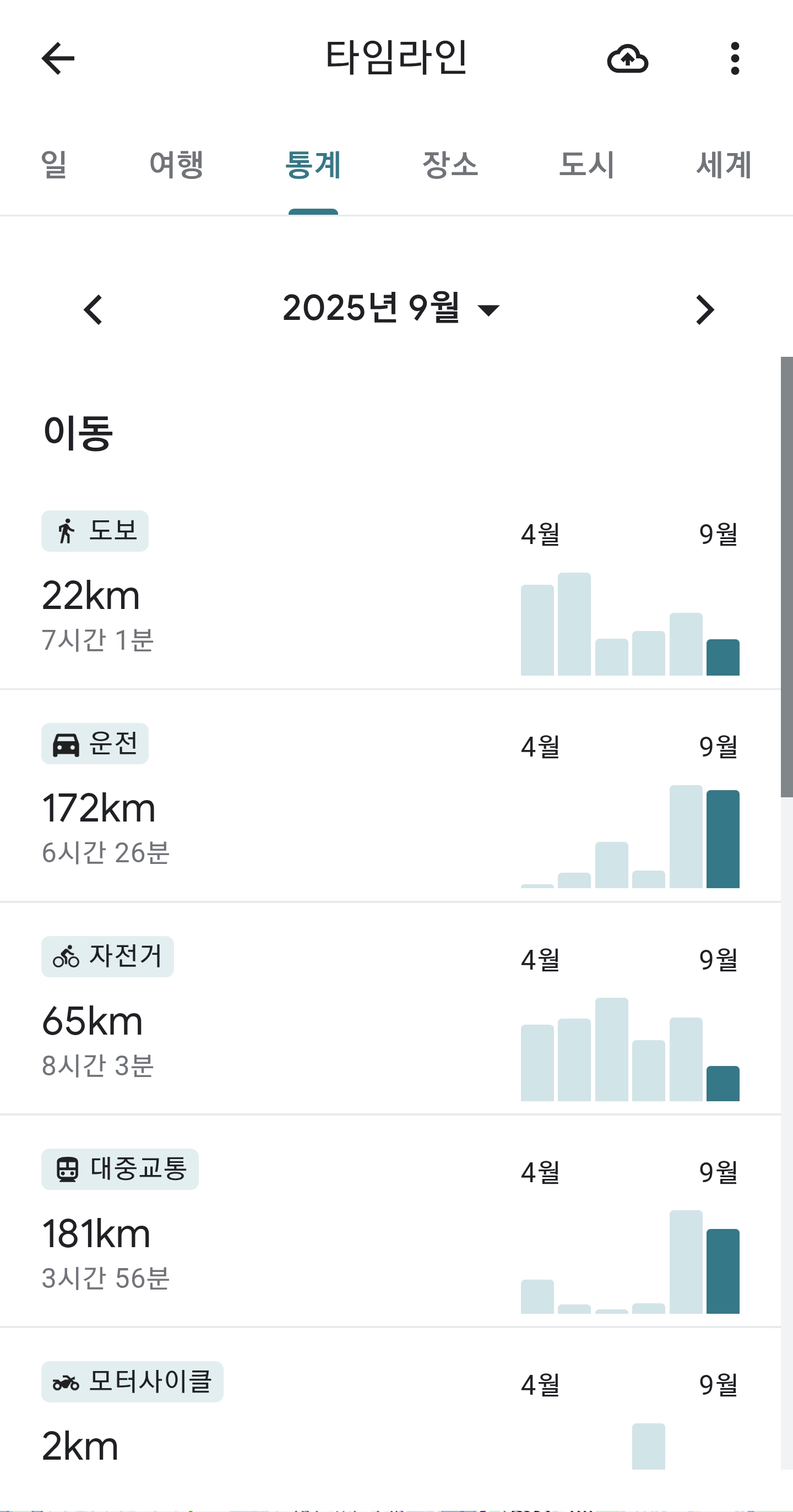Viewport: 793px width, 1512px height.
Task: Go to the previous month
Action: coord(93,309)
